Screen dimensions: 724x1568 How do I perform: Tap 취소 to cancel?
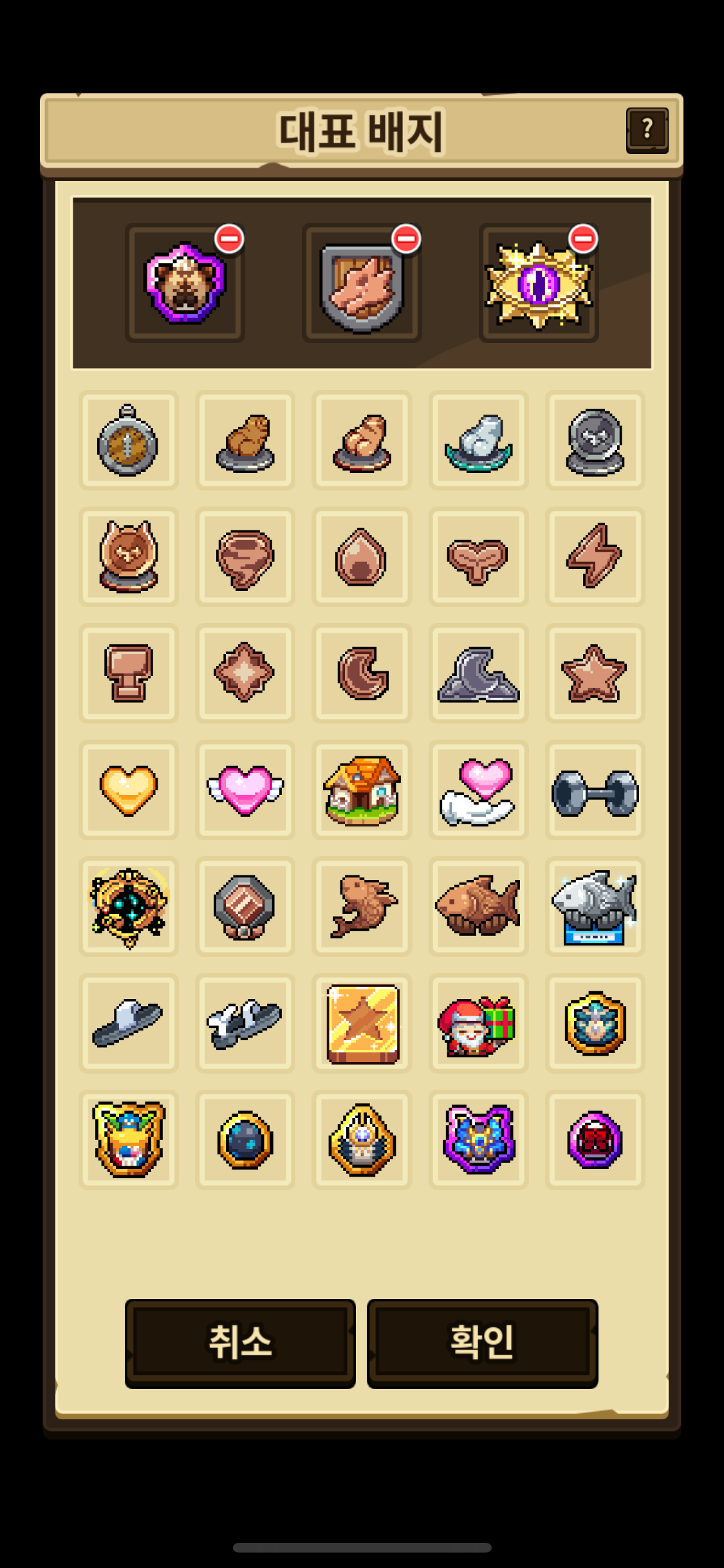(240, 1342)
